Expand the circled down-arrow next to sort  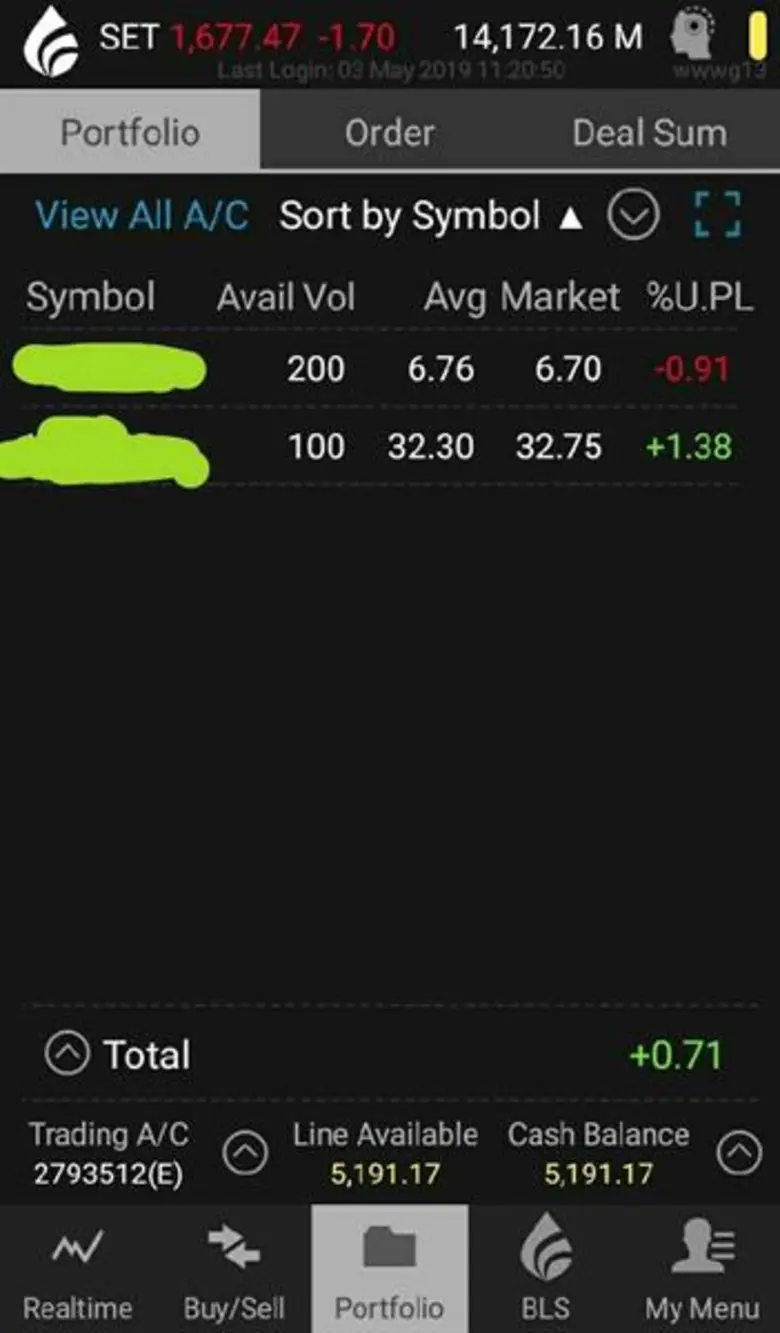[634, 215]
